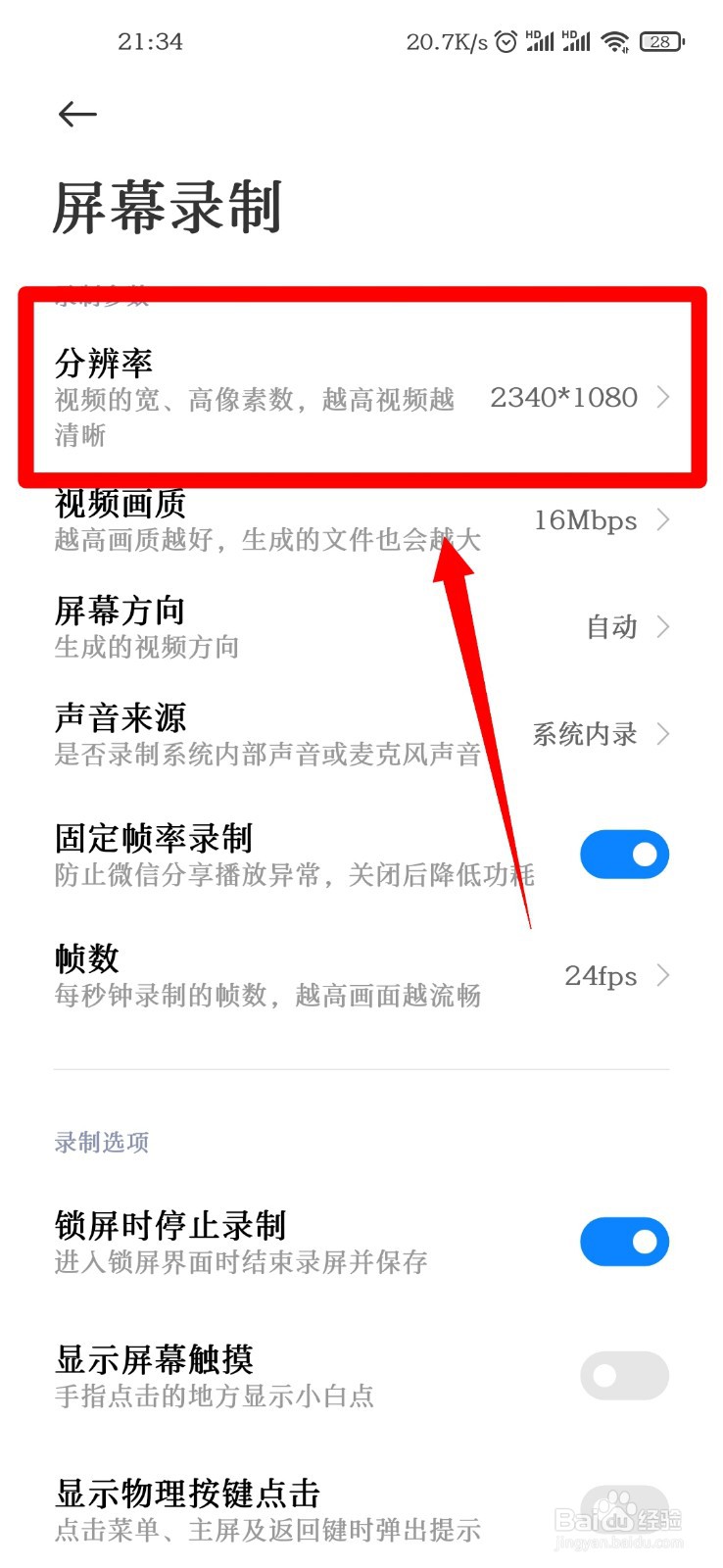Click the battery indicator showing 28

coord(661,41)
